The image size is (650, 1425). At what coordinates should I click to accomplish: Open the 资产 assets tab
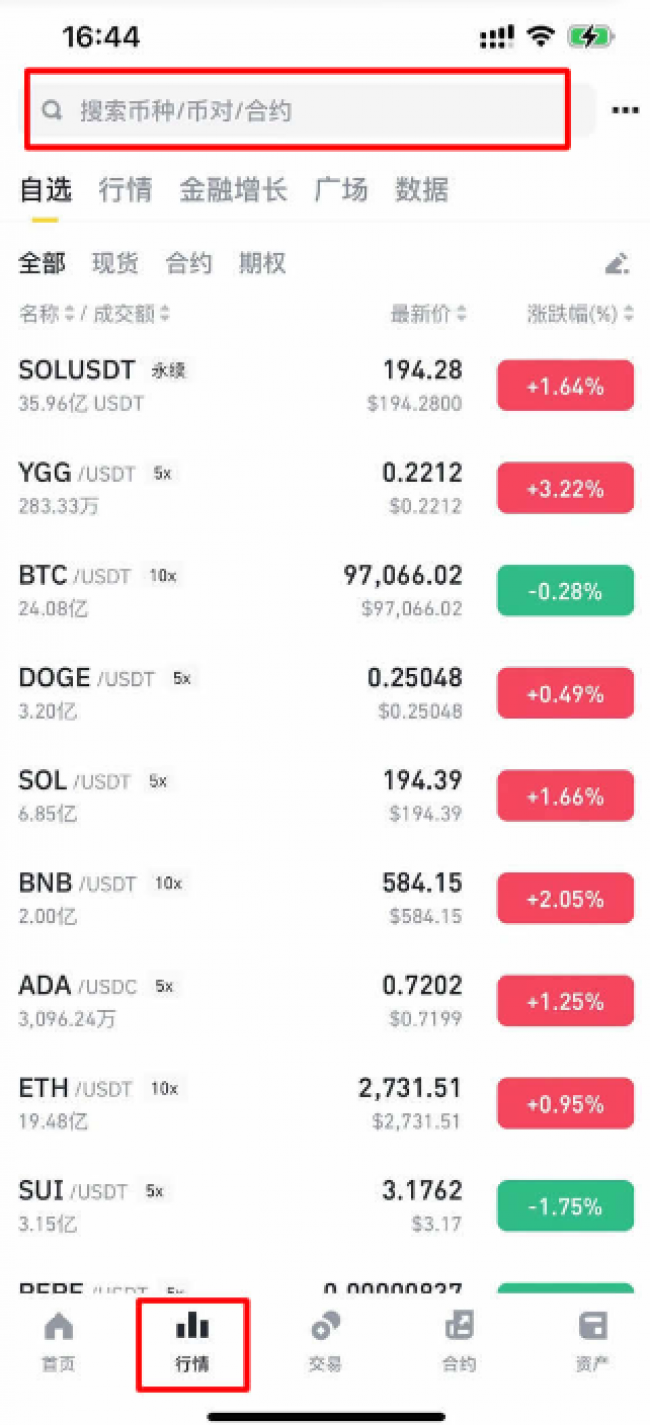coord(593,1342)
